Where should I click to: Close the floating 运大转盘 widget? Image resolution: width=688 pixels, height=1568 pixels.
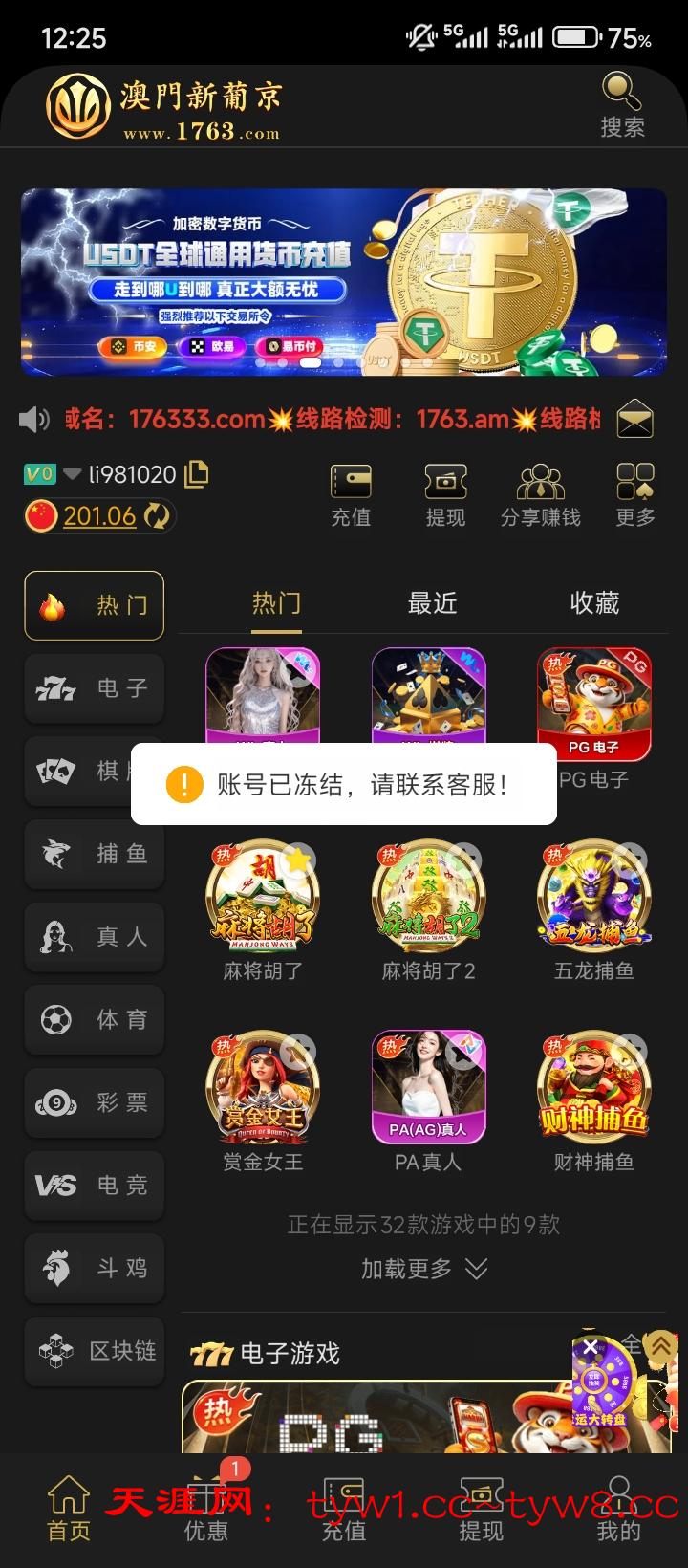click(x=591, y=1347)
